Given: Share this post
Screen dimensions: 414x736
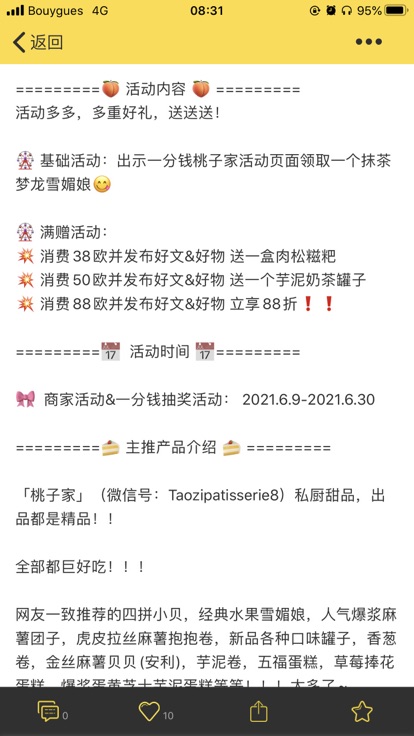Looking at the screenshot, I should 258,712.
